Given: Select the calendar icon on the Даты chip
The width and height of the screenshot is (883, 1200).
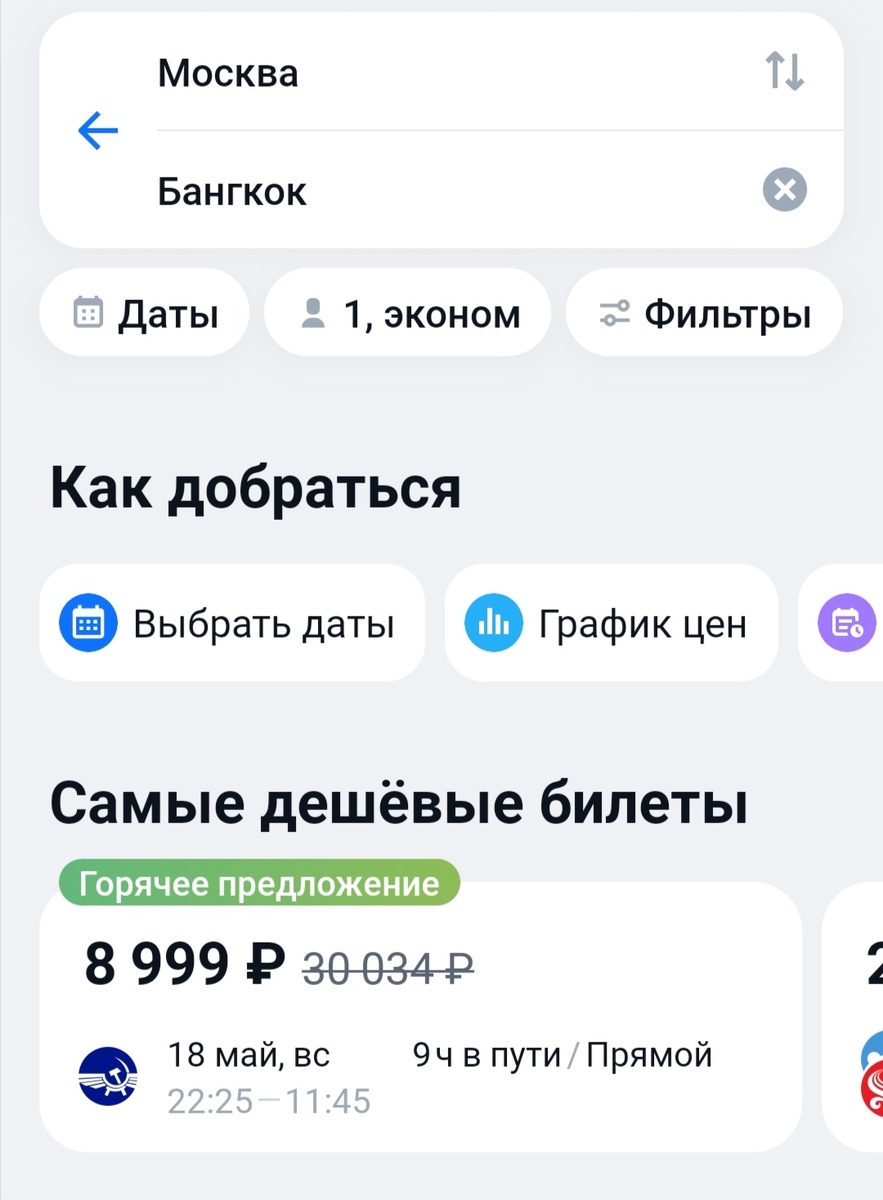Looking at the screenshot, I should (x=90, y=313).
